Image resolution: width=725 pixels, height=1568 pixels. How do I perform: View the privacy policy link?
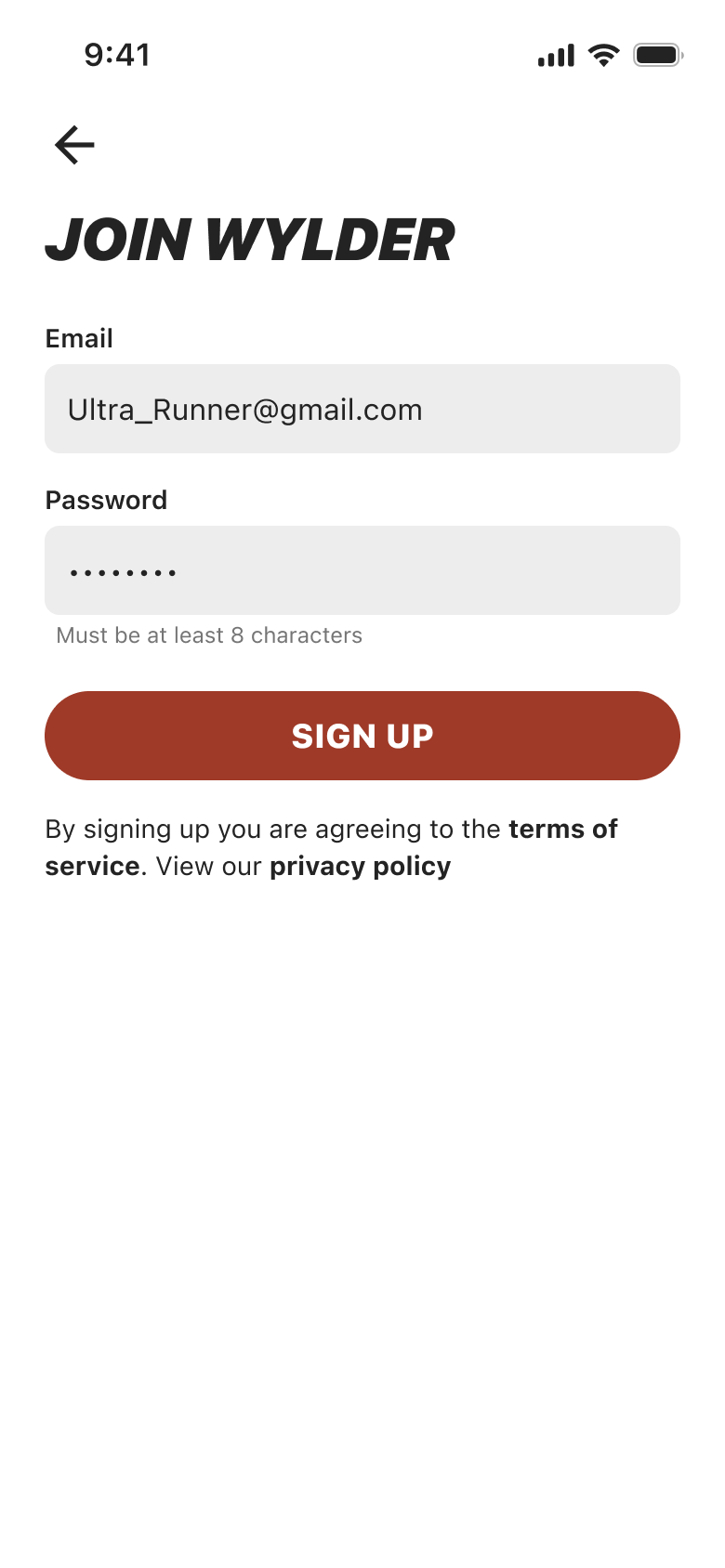[x=360, y=866]
